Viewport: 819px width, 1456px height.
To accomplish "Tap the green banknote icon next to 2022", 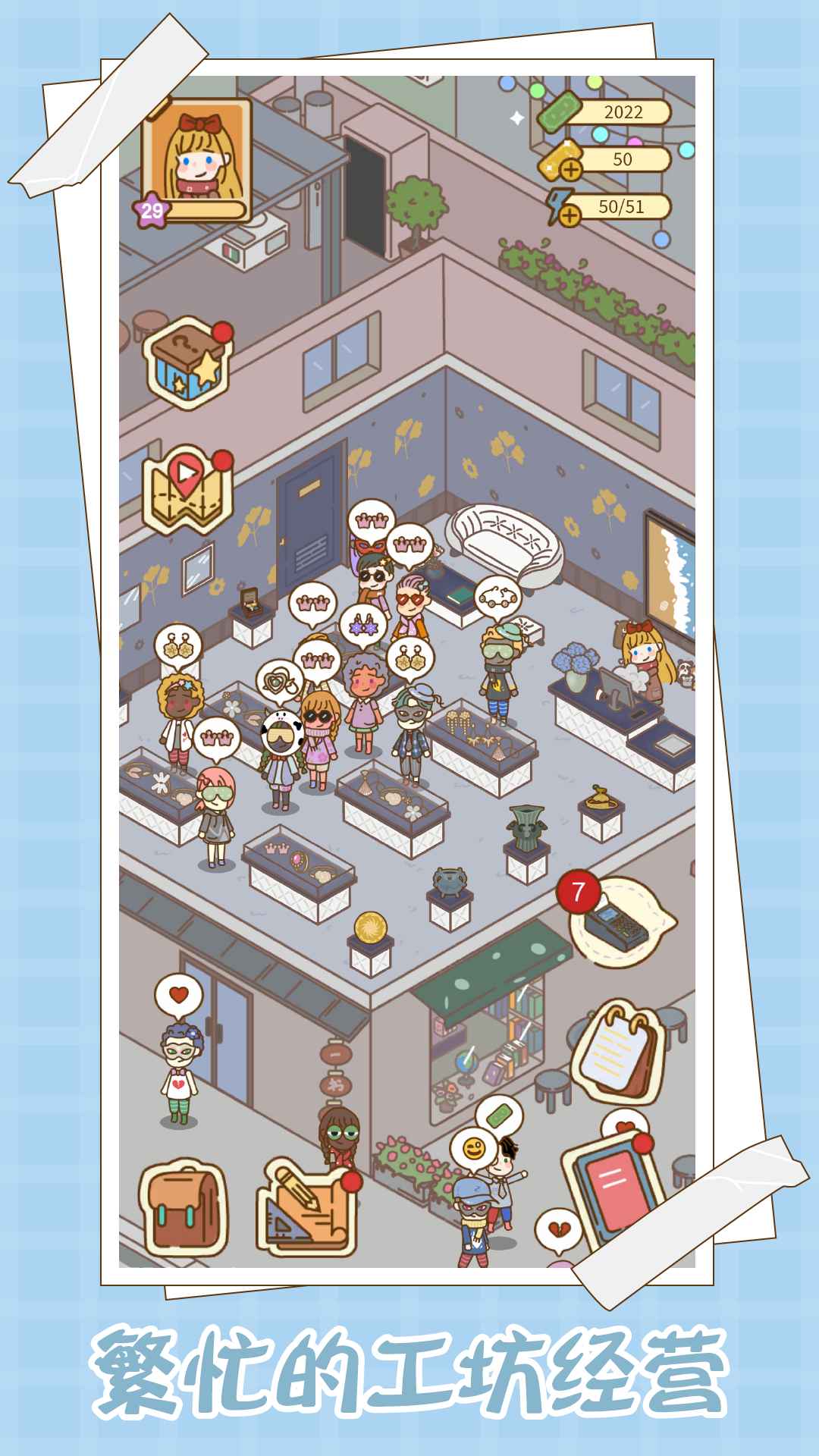I will coord(560,111).
